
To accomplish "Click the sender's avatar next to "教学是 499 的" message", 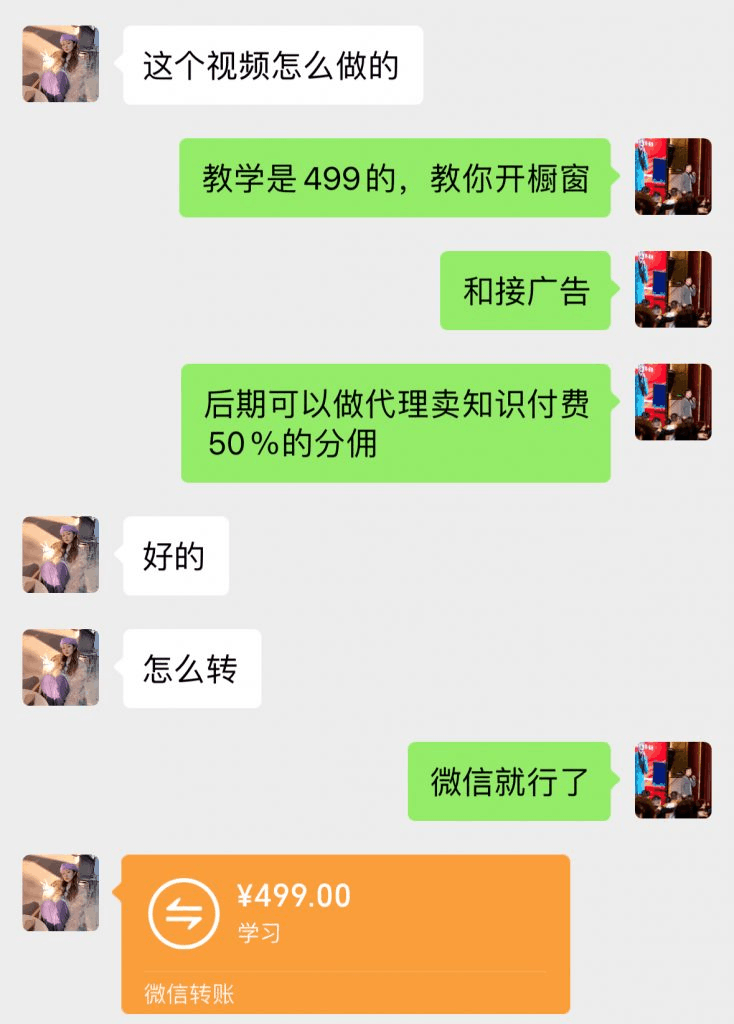I will 670,177.
